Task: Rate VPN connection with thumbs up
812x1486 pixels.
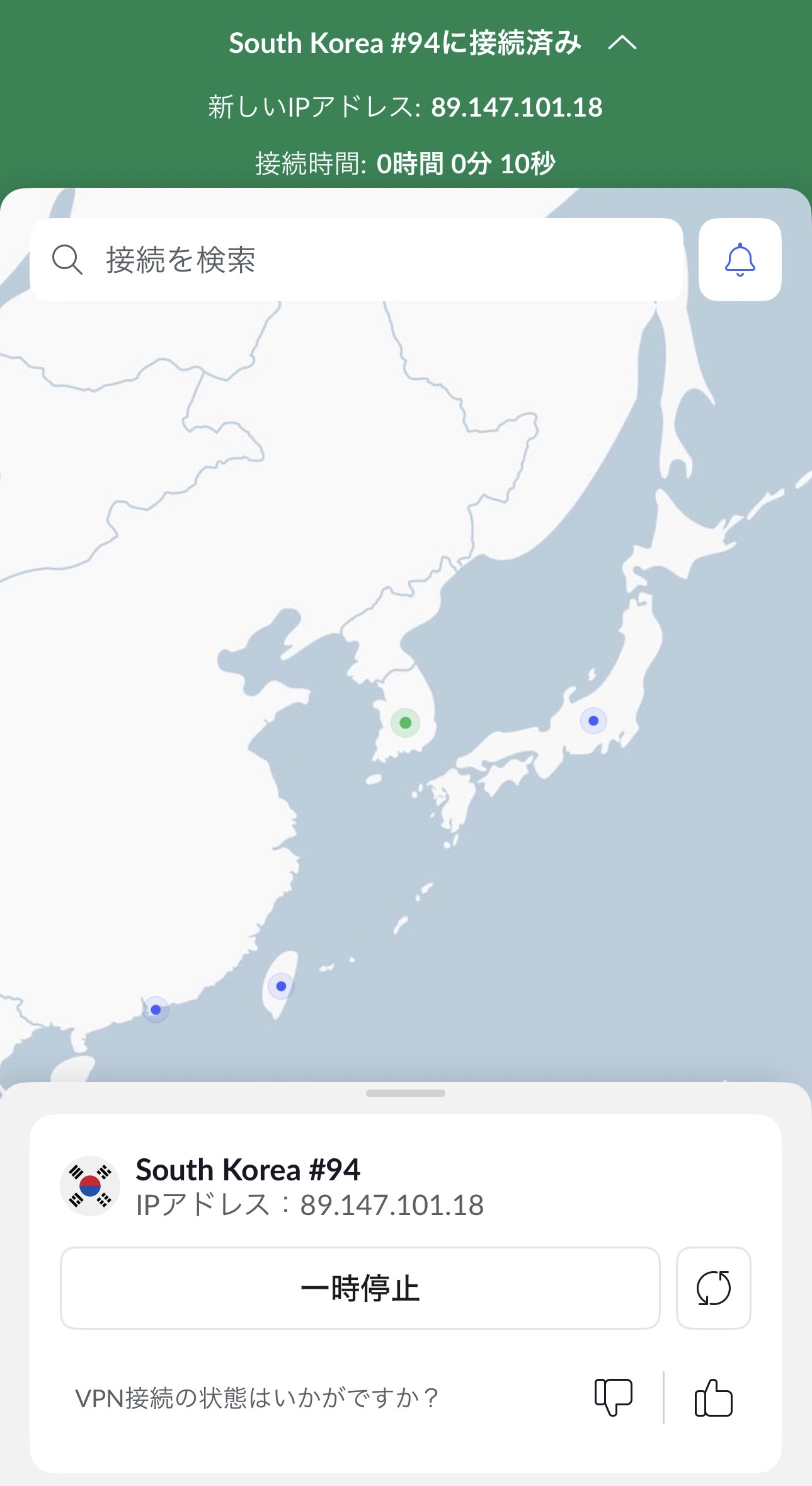Action: tap(713, 1398)
